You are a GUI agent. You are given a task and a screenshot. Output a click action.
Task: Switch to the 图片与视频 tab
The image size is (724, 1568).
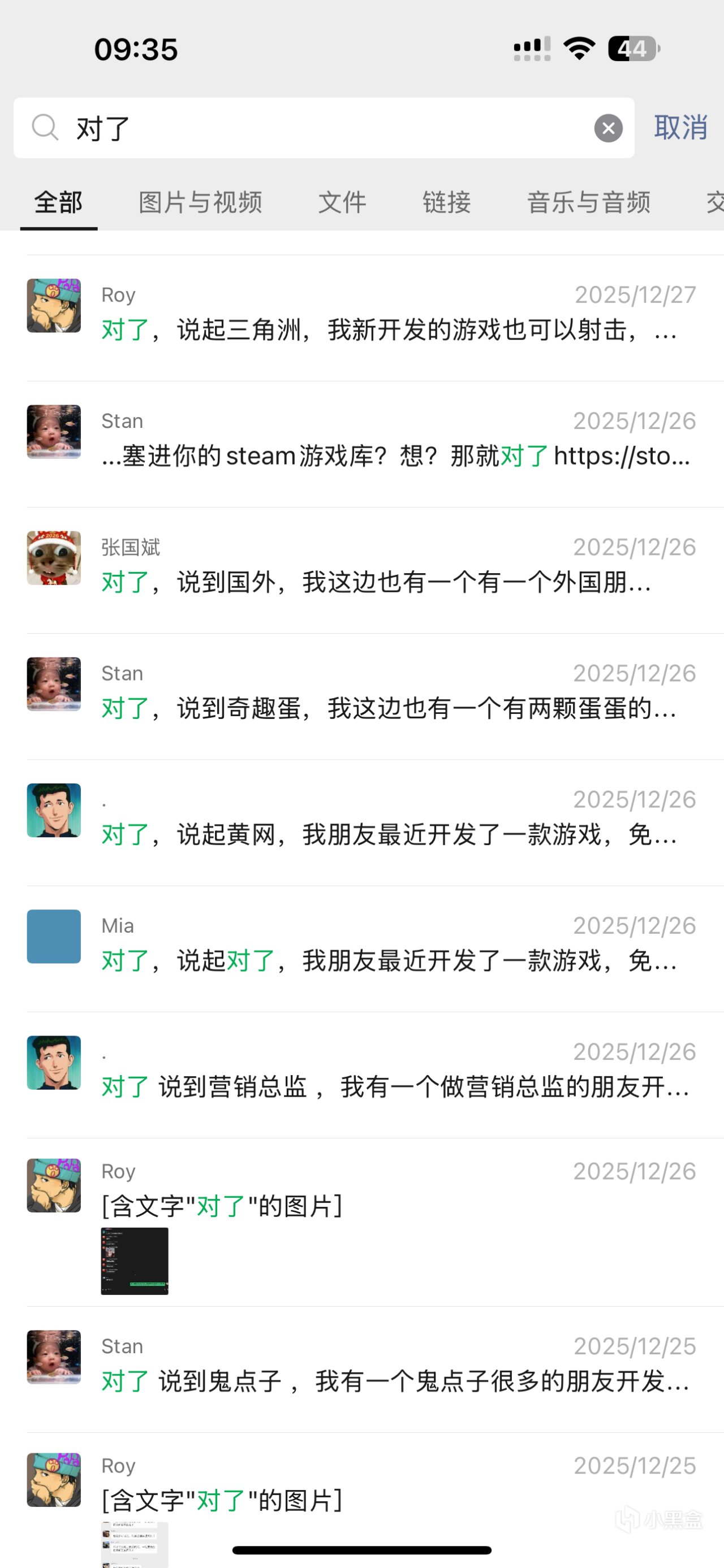(200, 202)
